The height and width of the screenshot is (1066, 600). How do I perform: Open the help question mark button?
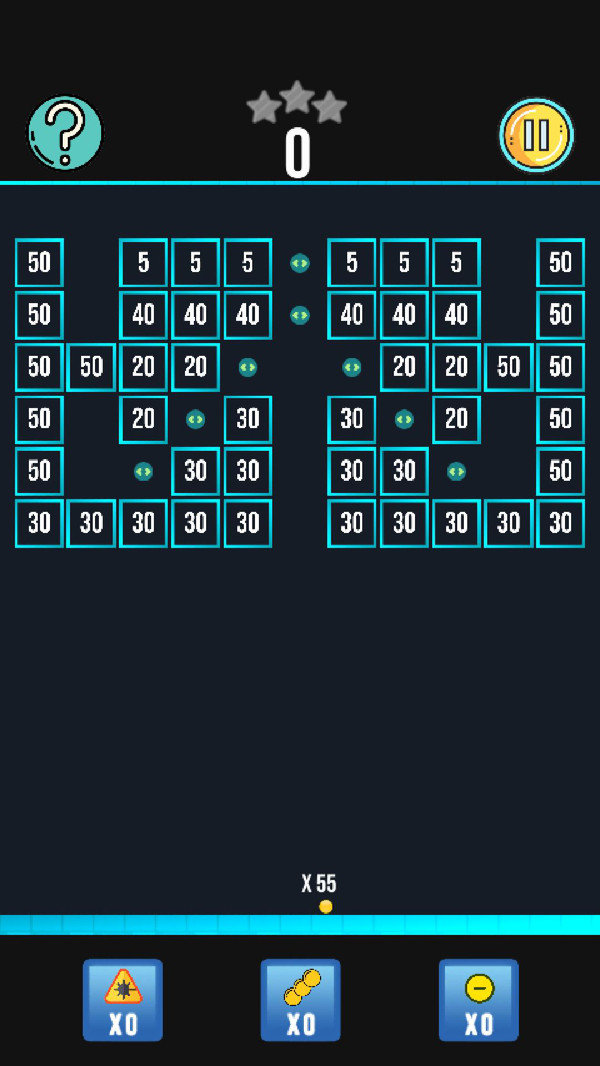click(65, 133)
